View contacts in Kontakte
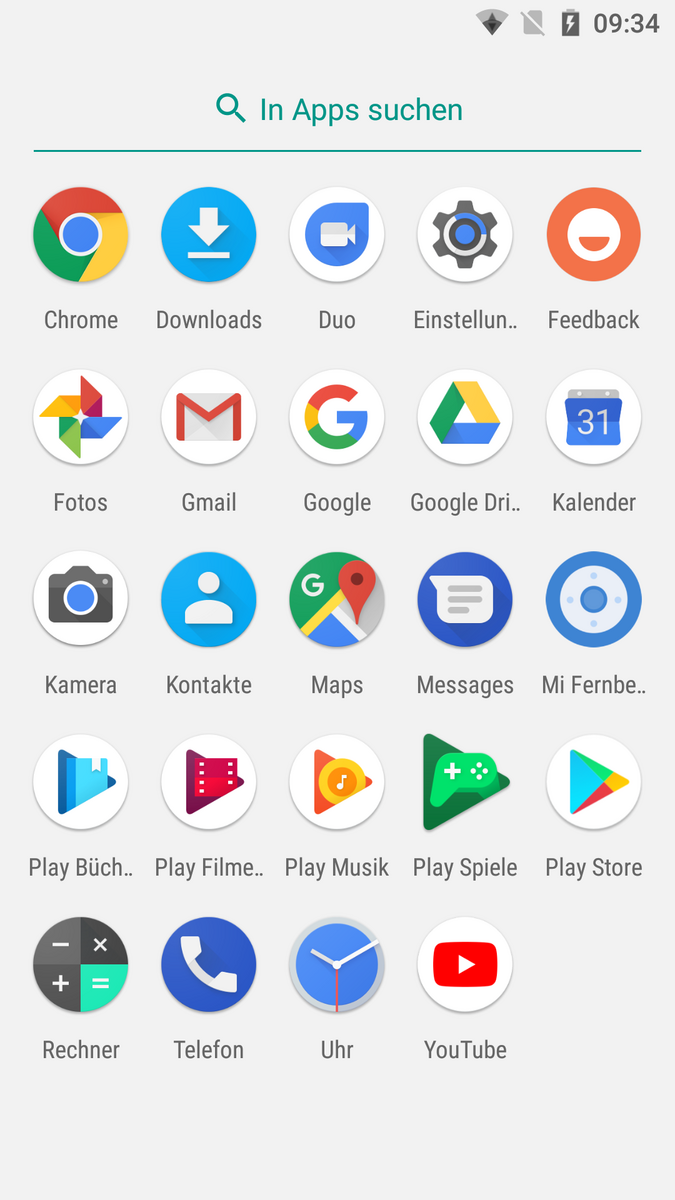This screenshot has width=675, height=1200. [x=209, y=600]
